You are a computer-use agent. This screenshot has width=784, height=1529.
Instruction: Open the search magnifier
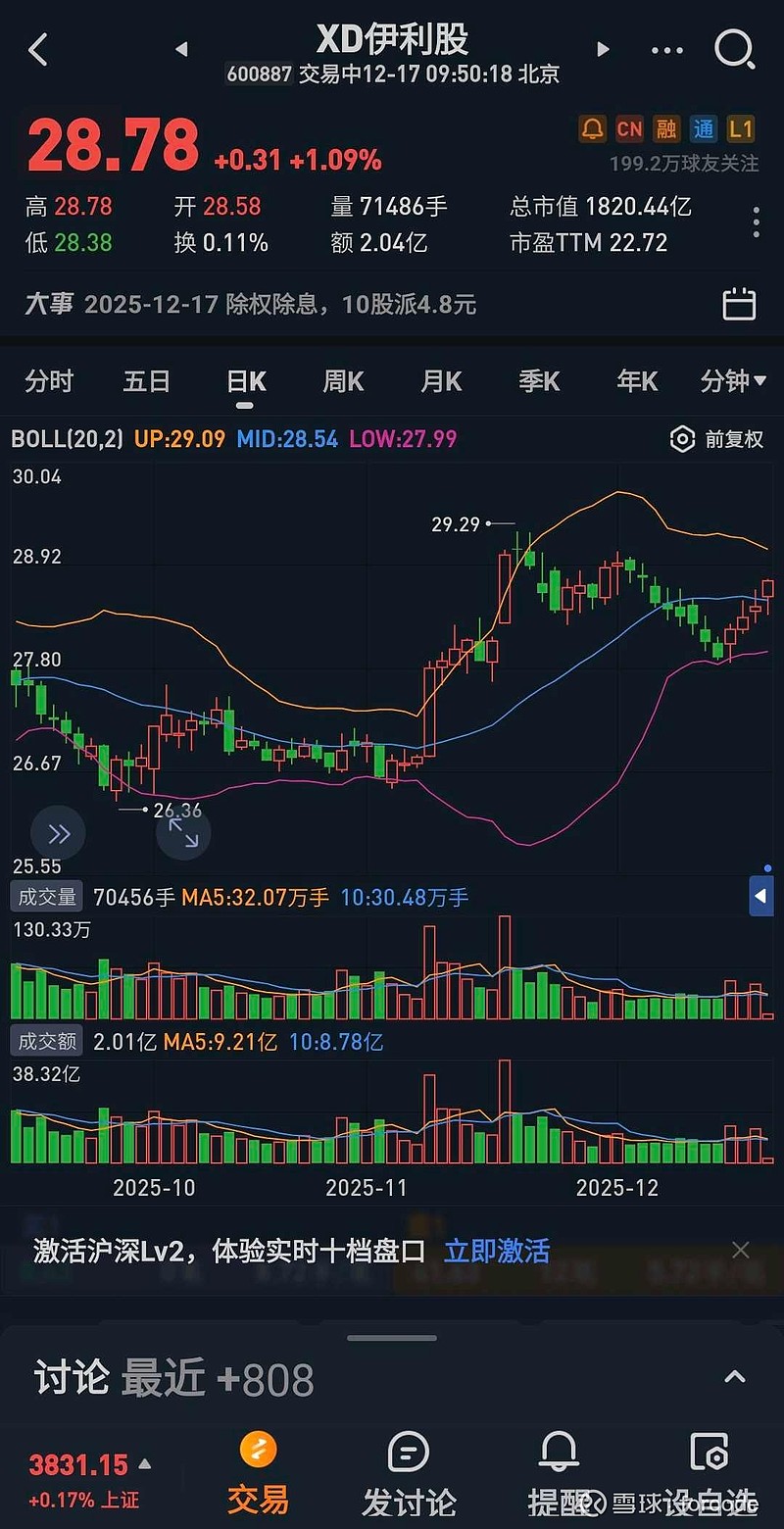[734, 49]
